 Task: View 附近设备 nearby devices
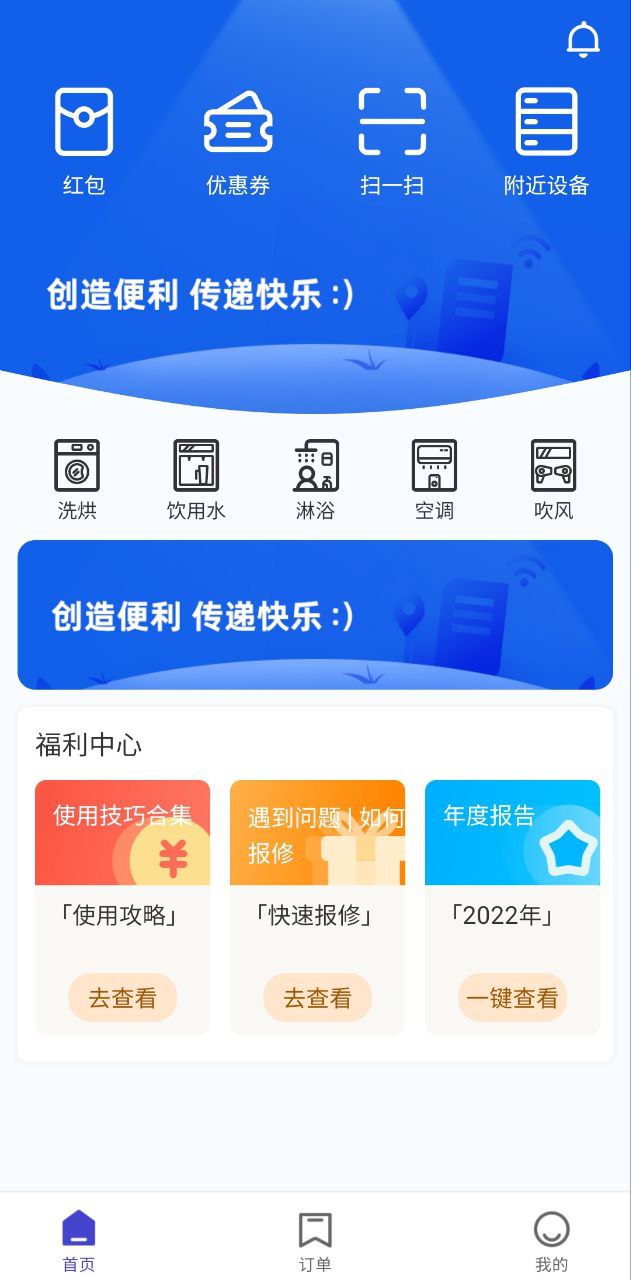[x=546, y=140]
